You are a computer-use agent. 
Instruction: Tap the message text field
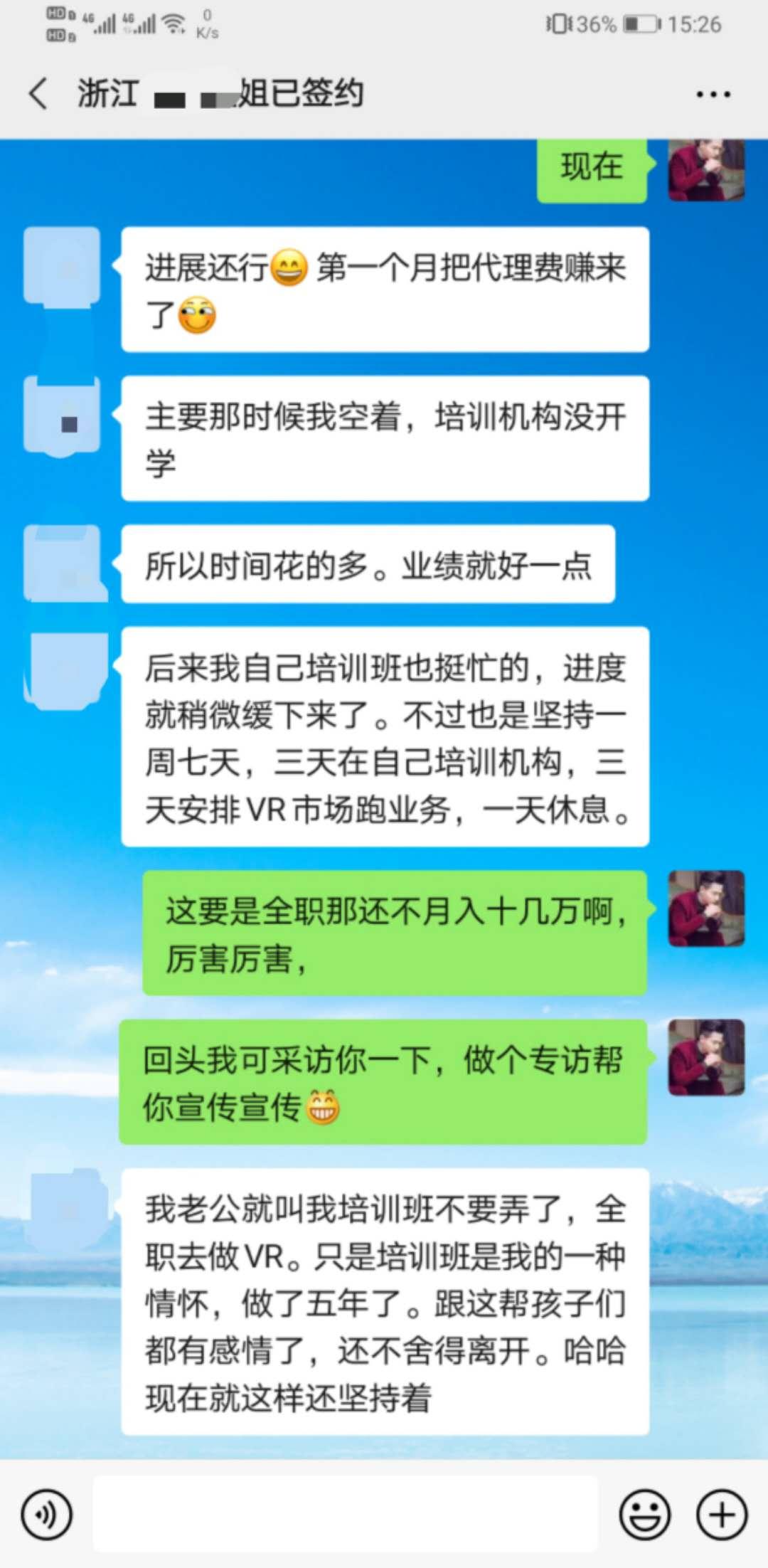[346, 1514]
